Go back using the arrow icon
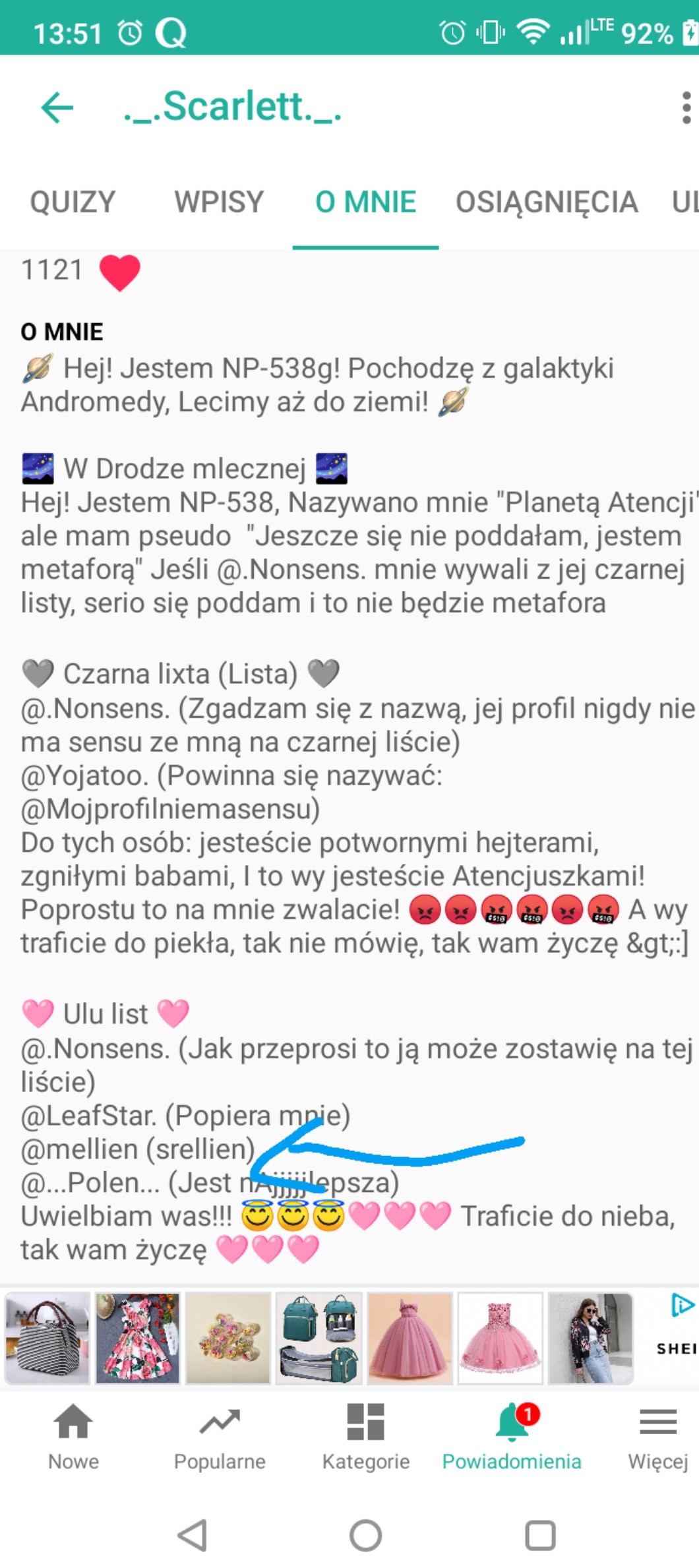Screen dimensions: 699x1568 click(57, 107)
